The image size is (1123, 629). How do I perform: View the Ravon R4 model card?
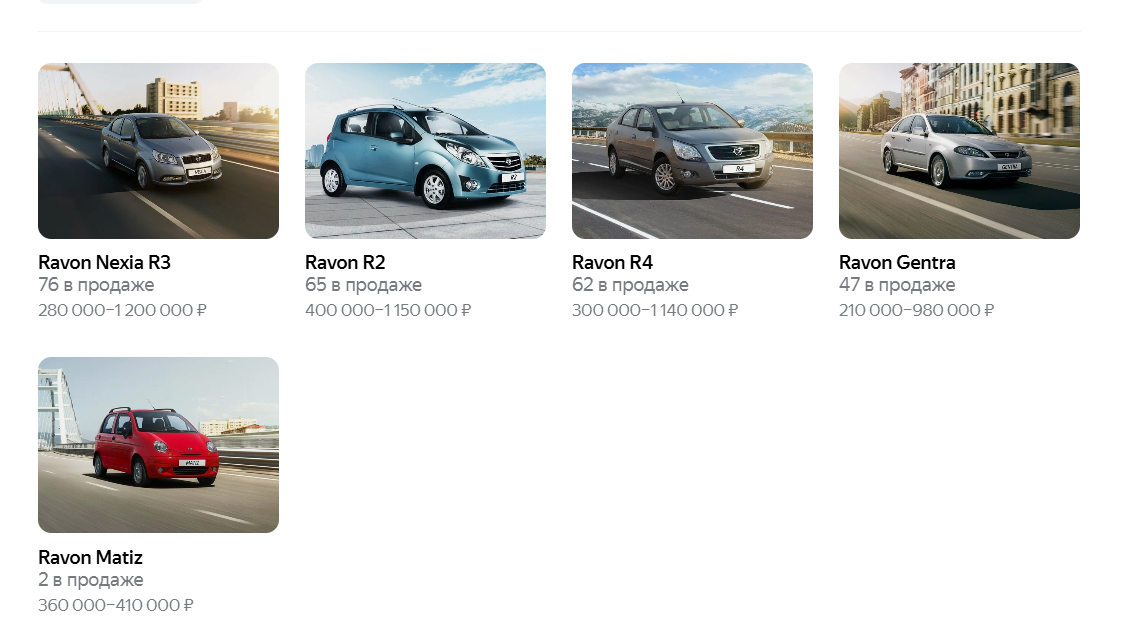692,151
